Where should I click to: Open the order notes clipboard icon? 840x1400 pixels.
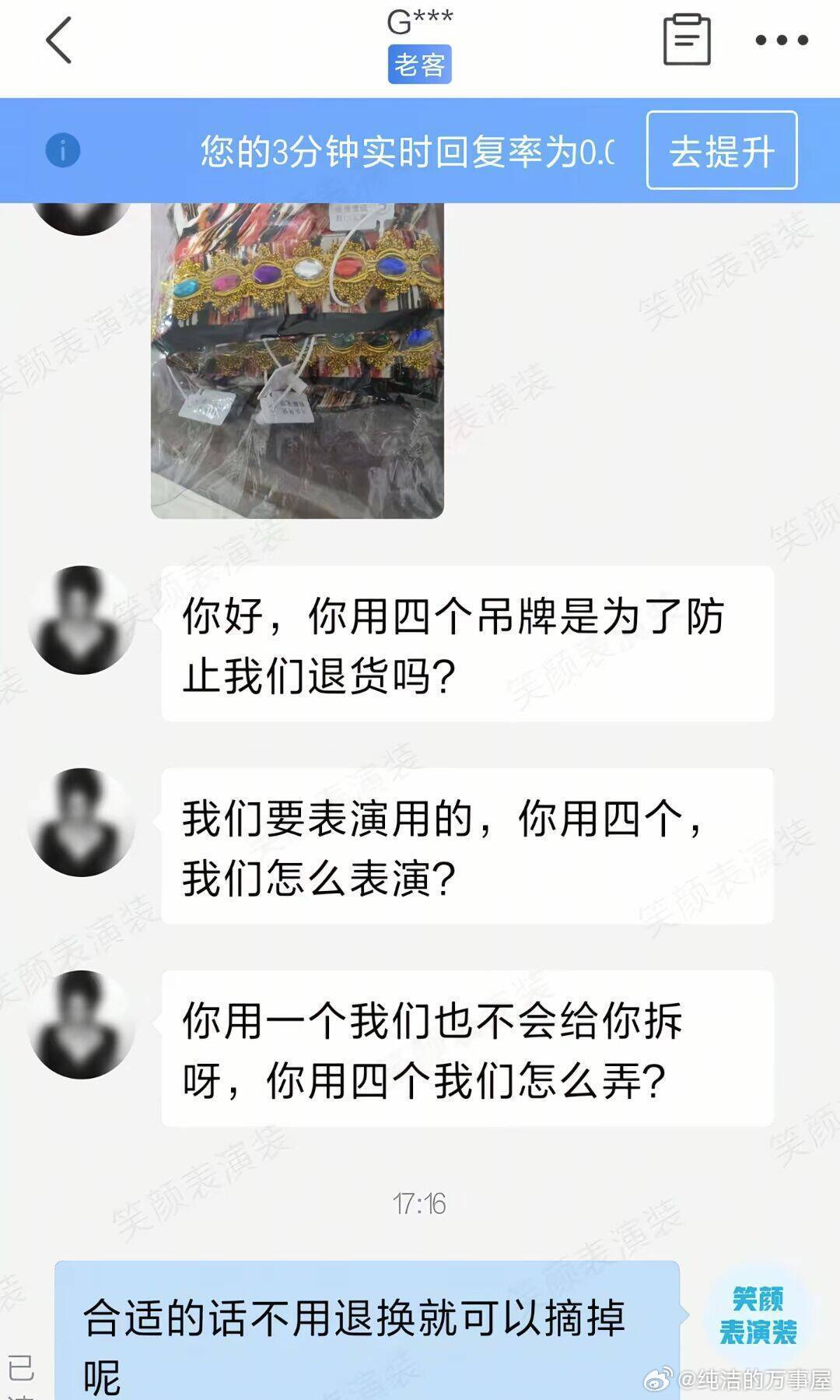tap(686, 40)
